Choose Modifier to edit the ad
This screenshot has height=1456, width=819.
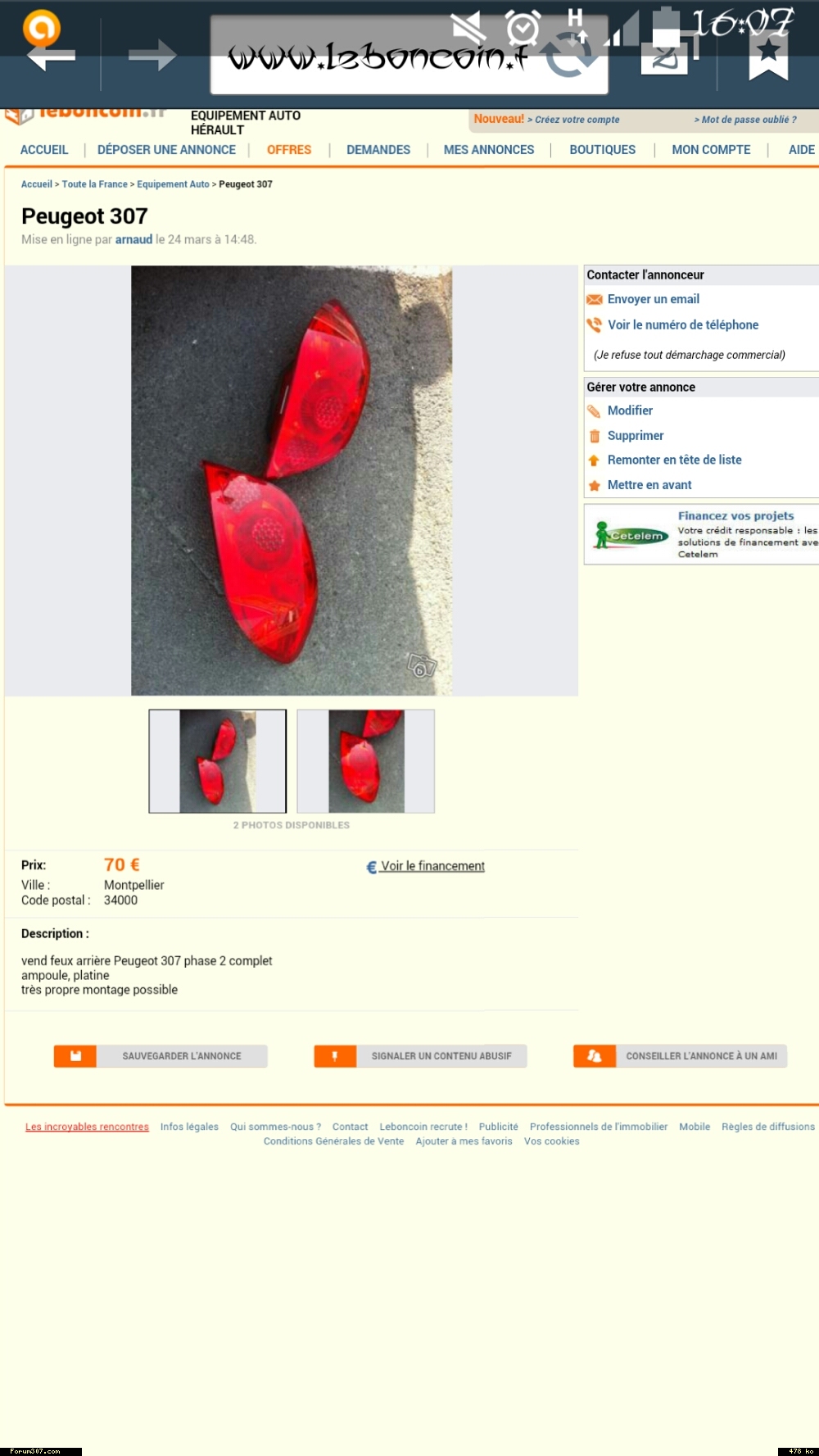[630, 410]
